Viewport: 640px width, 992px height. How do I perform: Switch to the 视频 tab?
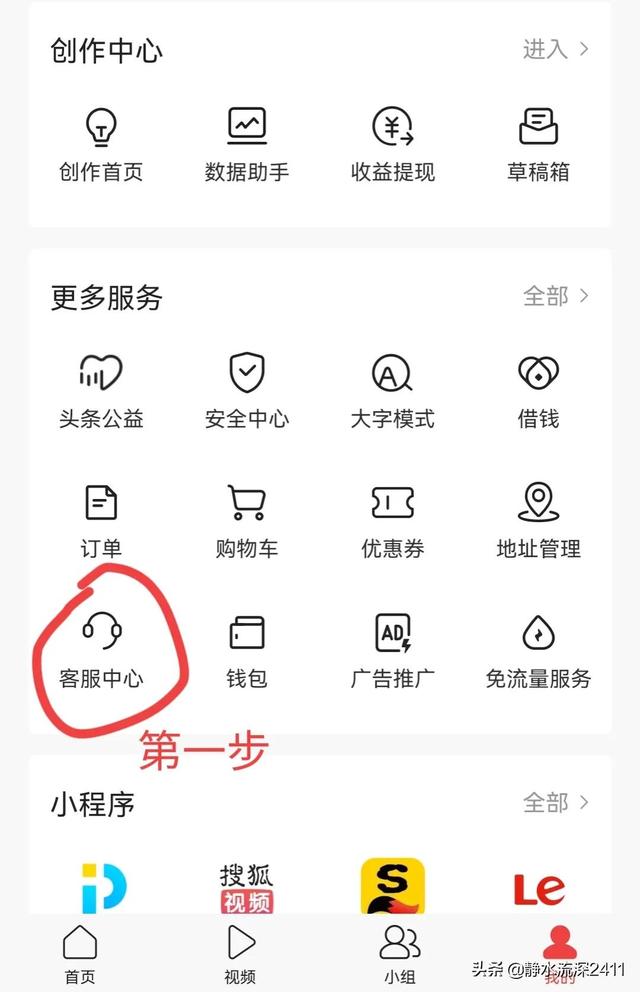click(x=240, y=954)
